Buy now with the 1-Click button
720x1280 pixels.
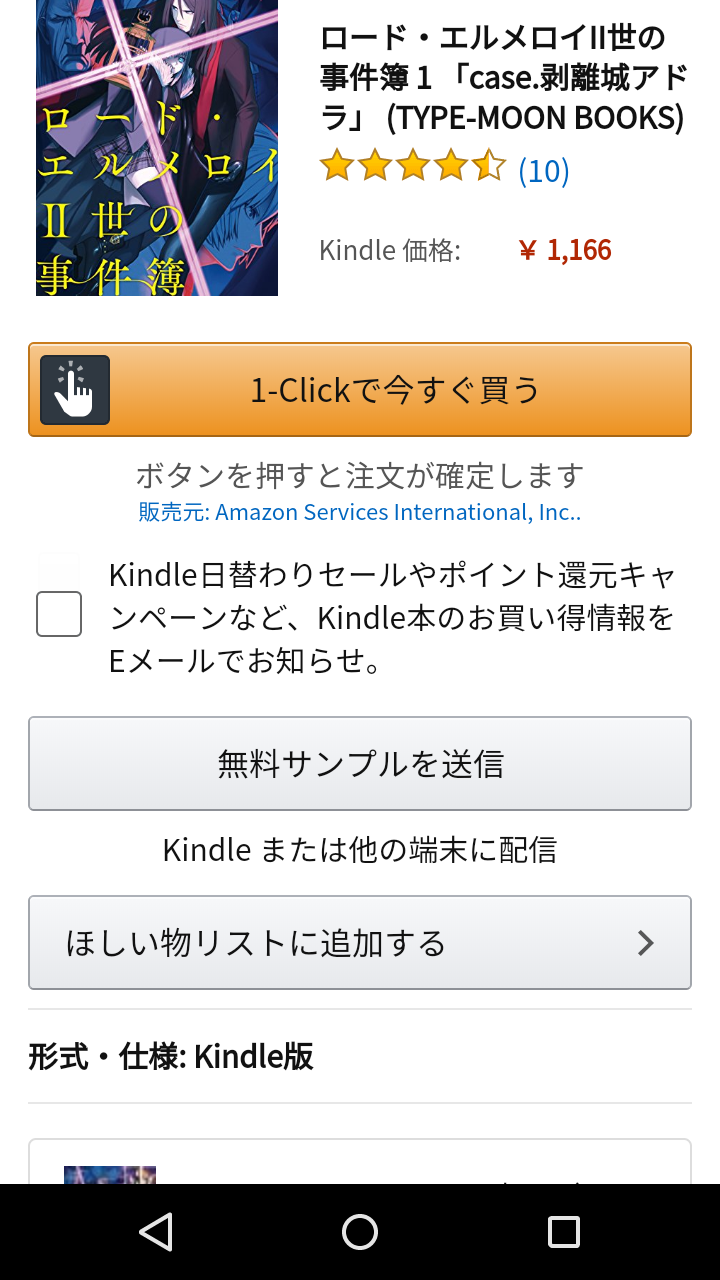[360, 390]
